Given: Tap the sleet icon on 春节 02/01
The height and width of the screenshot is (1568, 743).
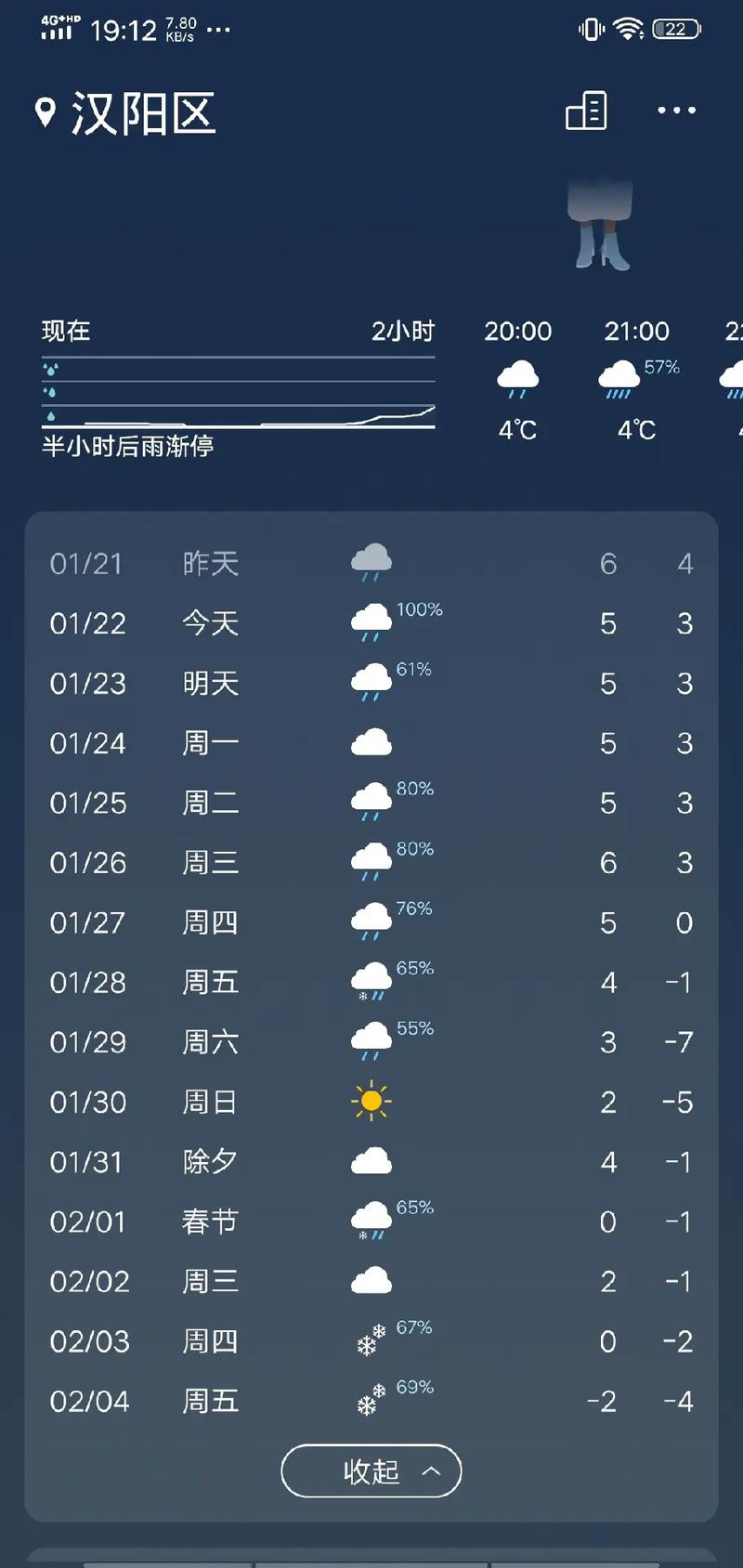Looking at the screenshot, I should click(x=371, y=1219).
